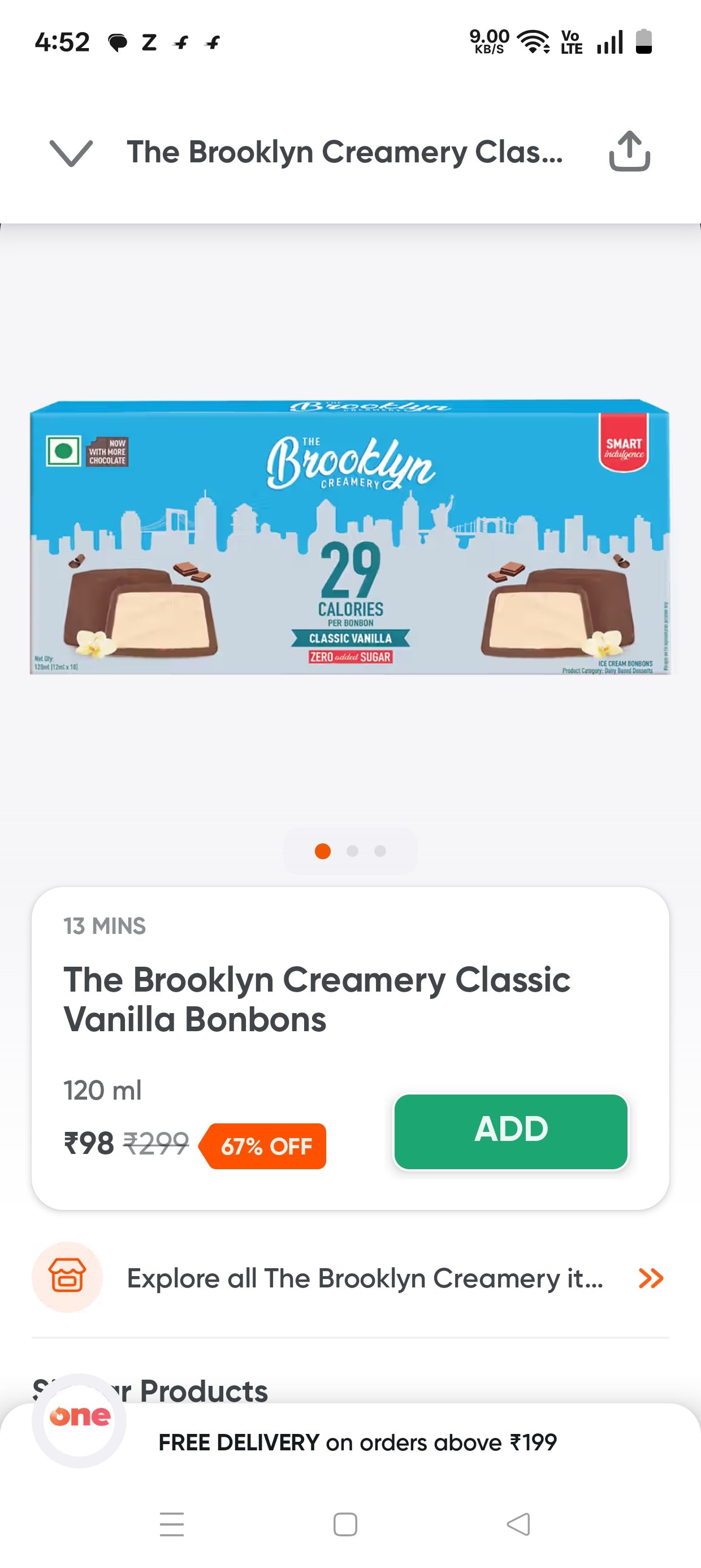The image size is (701, 1568).
Task: Collapse the product page with the down chevron
Action: click(x=71, y=152)
